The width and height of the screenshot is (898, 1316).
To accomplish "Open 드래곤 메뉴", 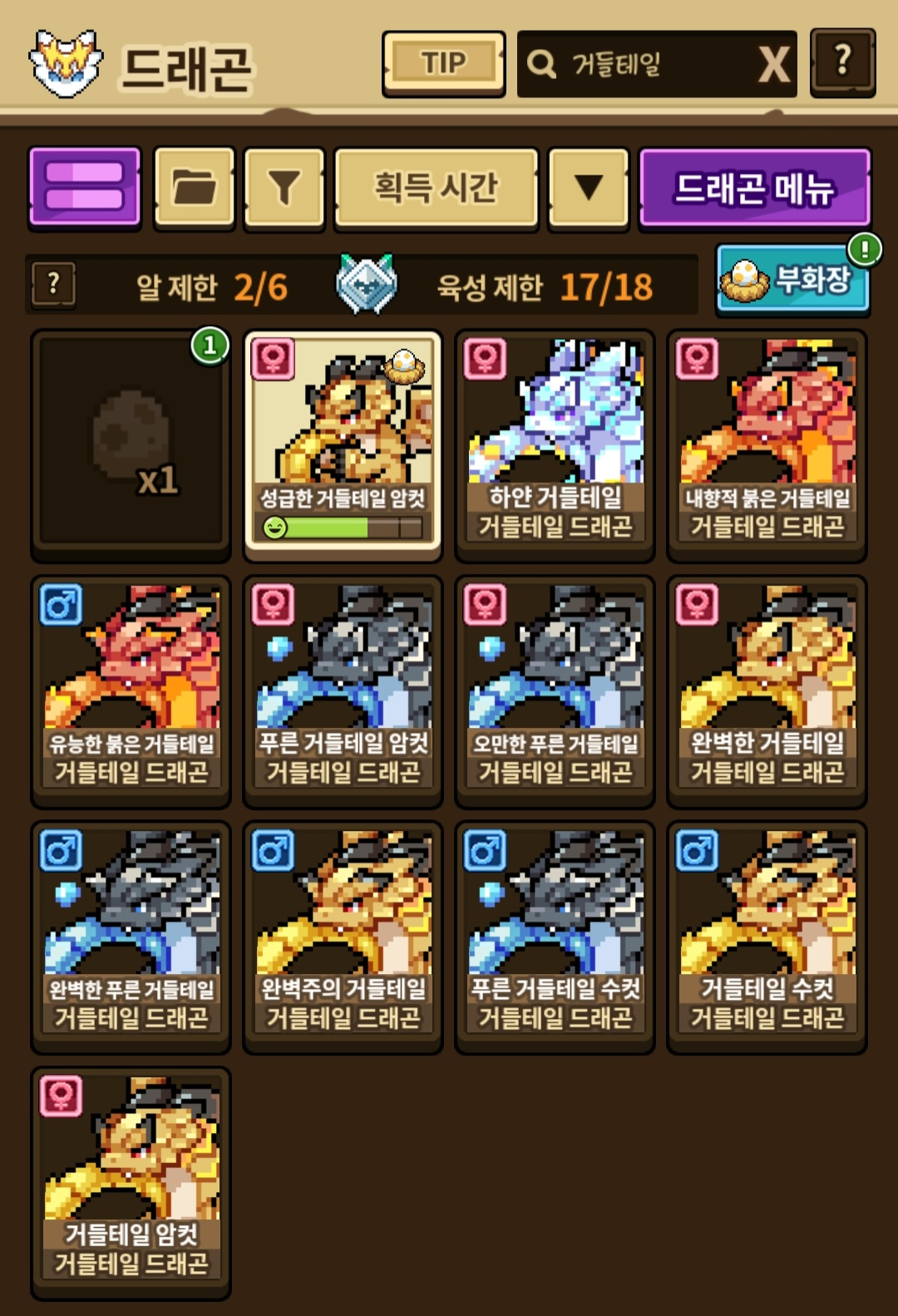I will (754, 188).
